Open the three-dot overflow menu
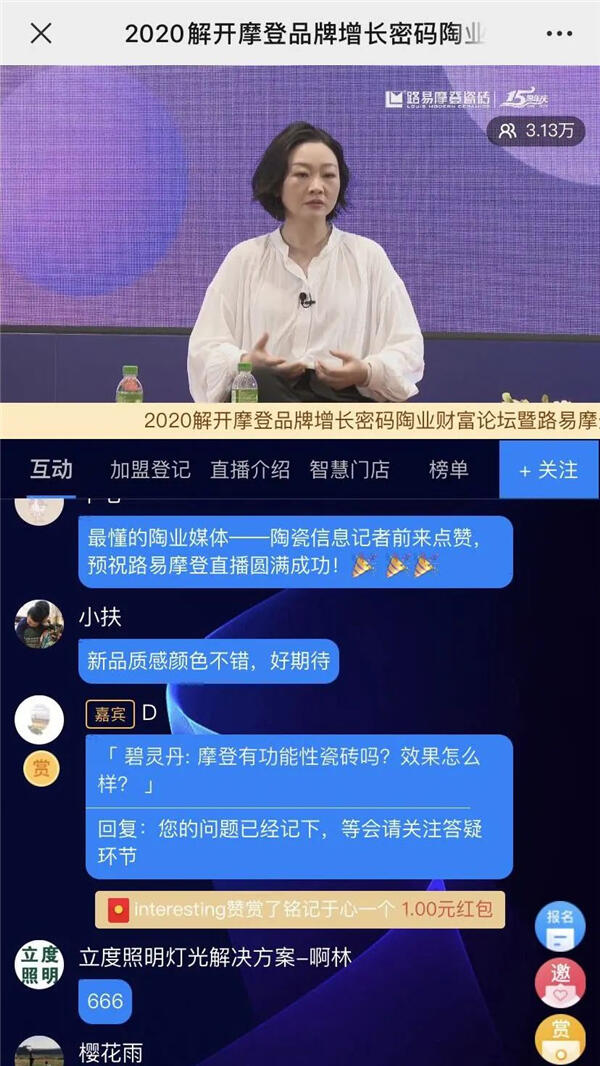This screenshot has height=1066, width=600. pyautogui.click(x=559, y=33)
